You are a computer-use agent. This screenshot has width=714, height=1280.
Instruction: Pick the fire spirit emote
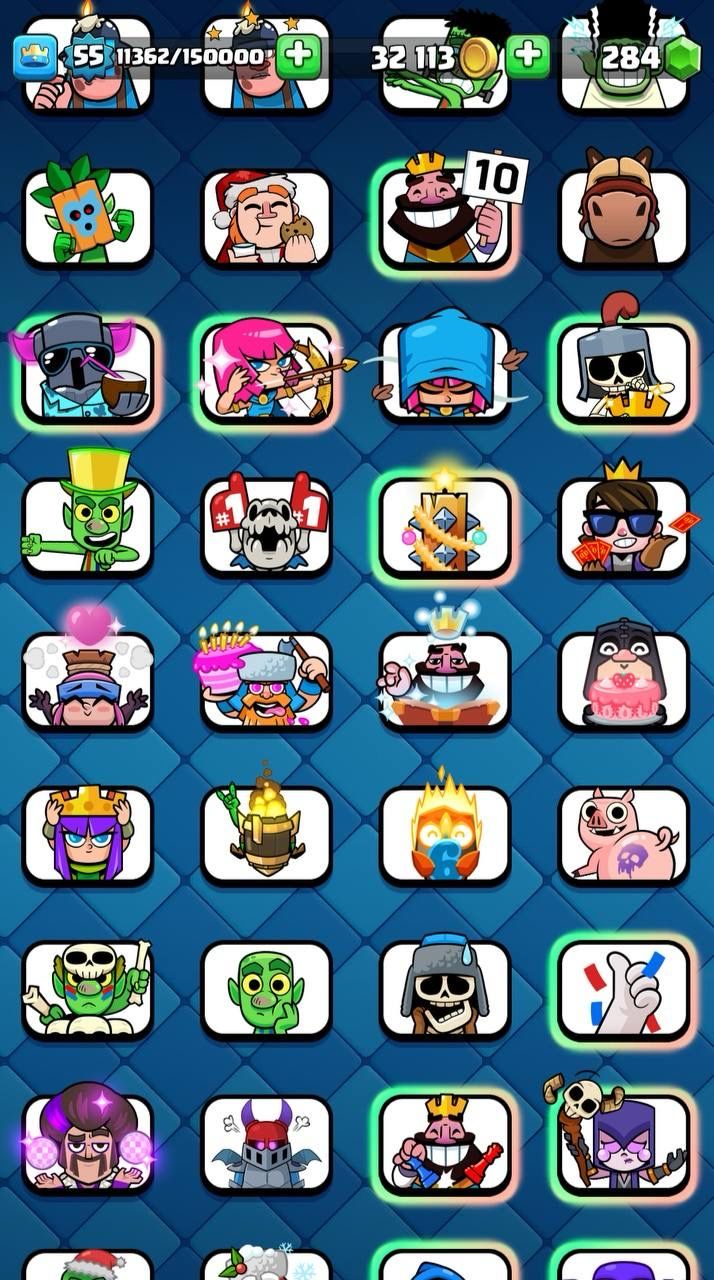point(445,835)
